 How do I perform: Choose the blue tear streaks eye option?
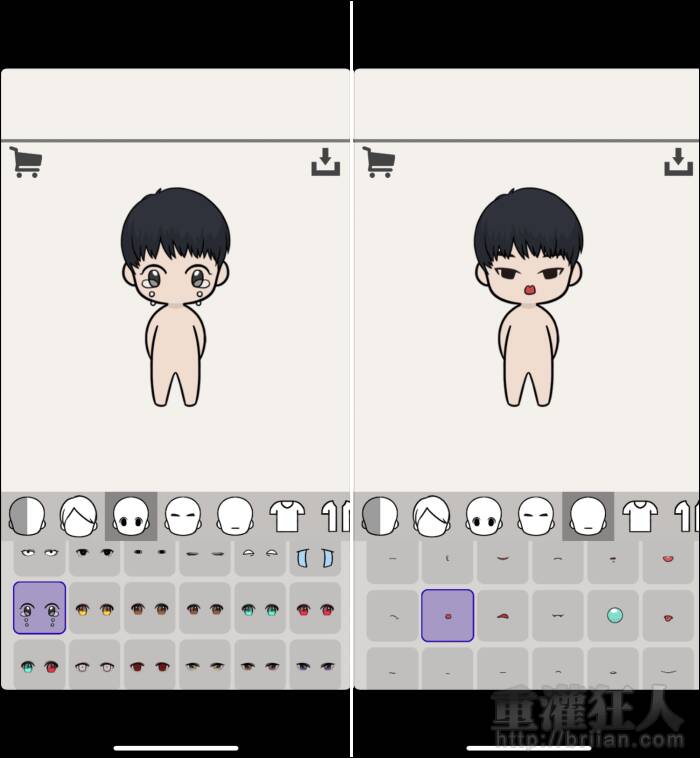pos(315,556)
